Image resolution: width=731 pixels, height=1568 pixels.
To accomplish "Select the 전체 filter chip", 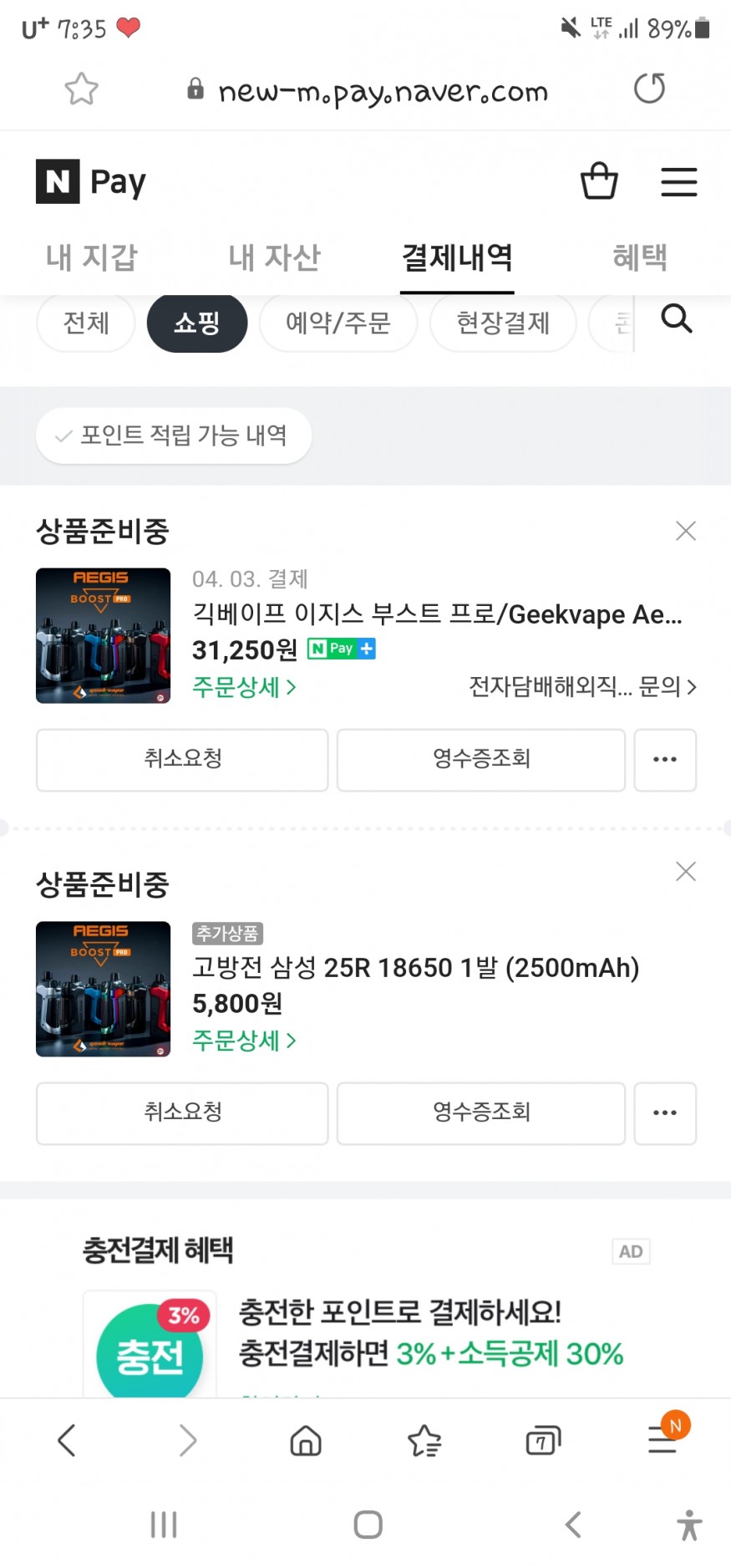I will click(x=86, y=323).
